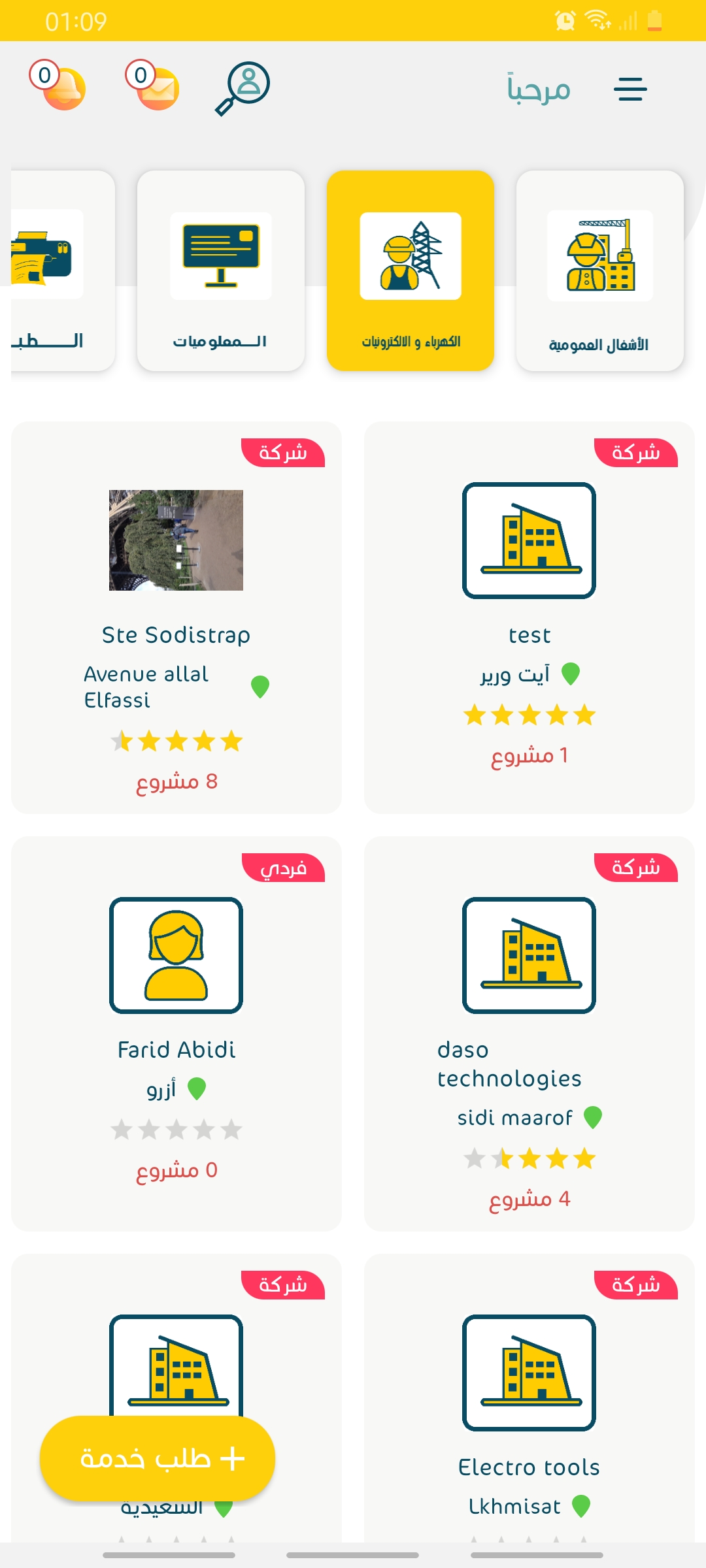Open the Ste Sodistrap company card
Screen dimensions: 706x1568
pos(176,617)
